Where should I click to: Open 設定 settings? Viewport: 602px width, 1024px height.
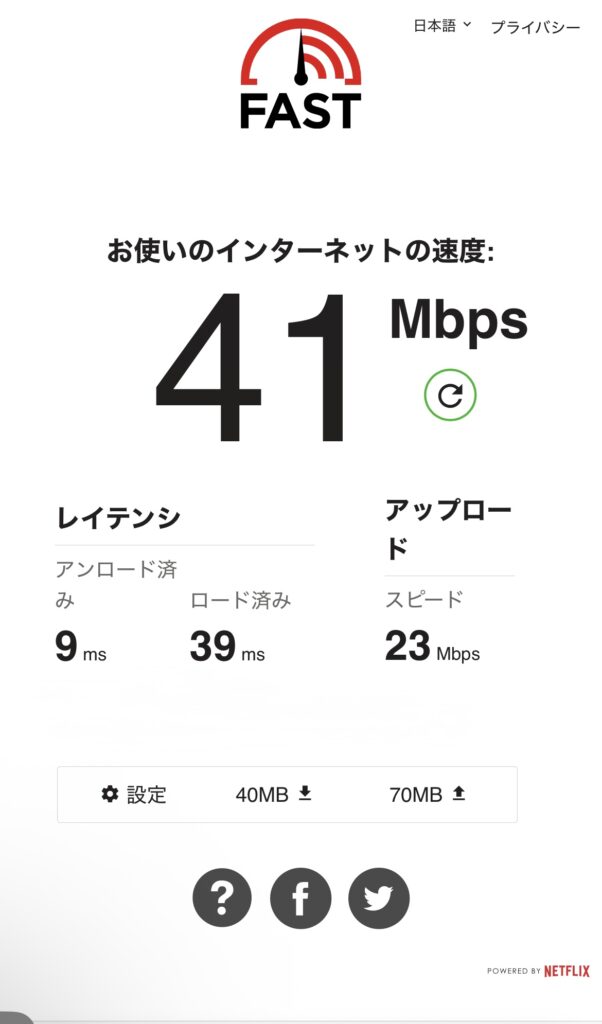[134, 794]
